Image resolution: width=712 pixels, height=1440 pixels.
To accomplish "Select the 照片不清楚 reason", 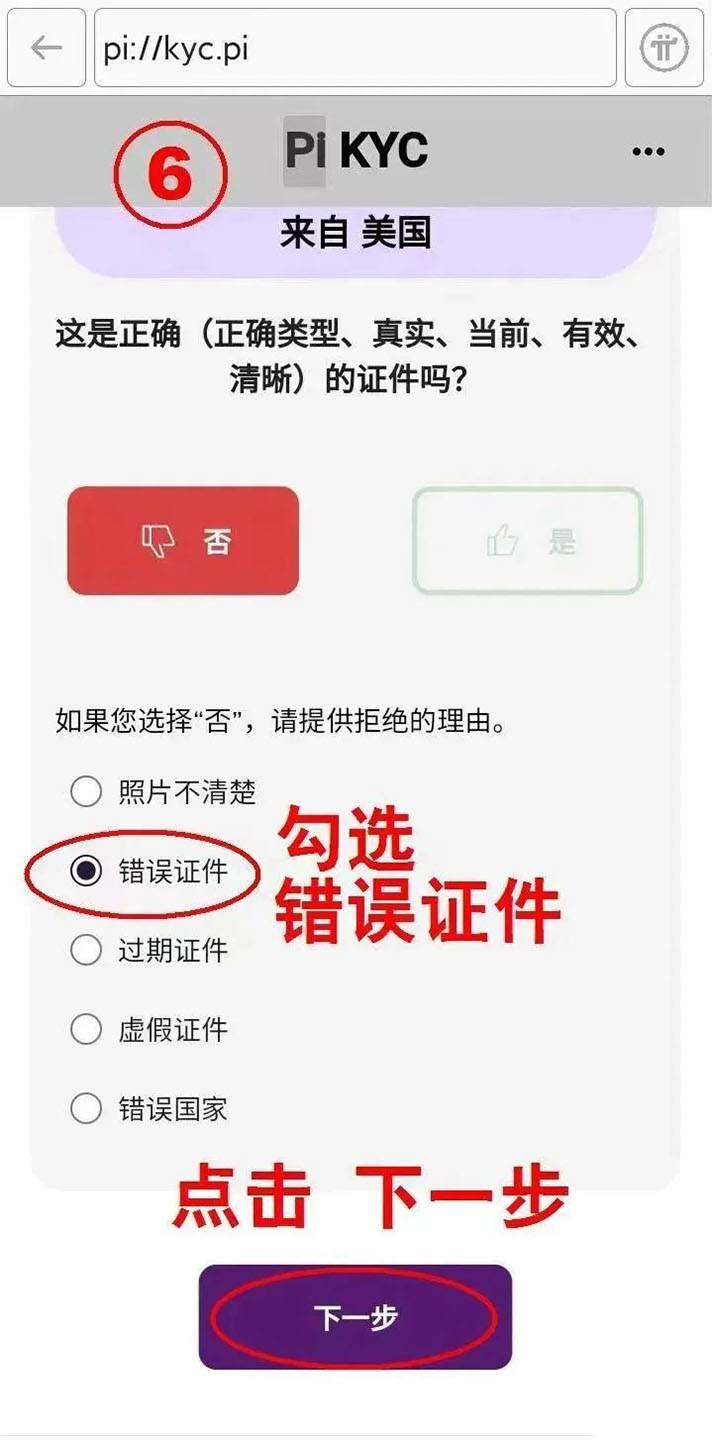I will point(87,792).
